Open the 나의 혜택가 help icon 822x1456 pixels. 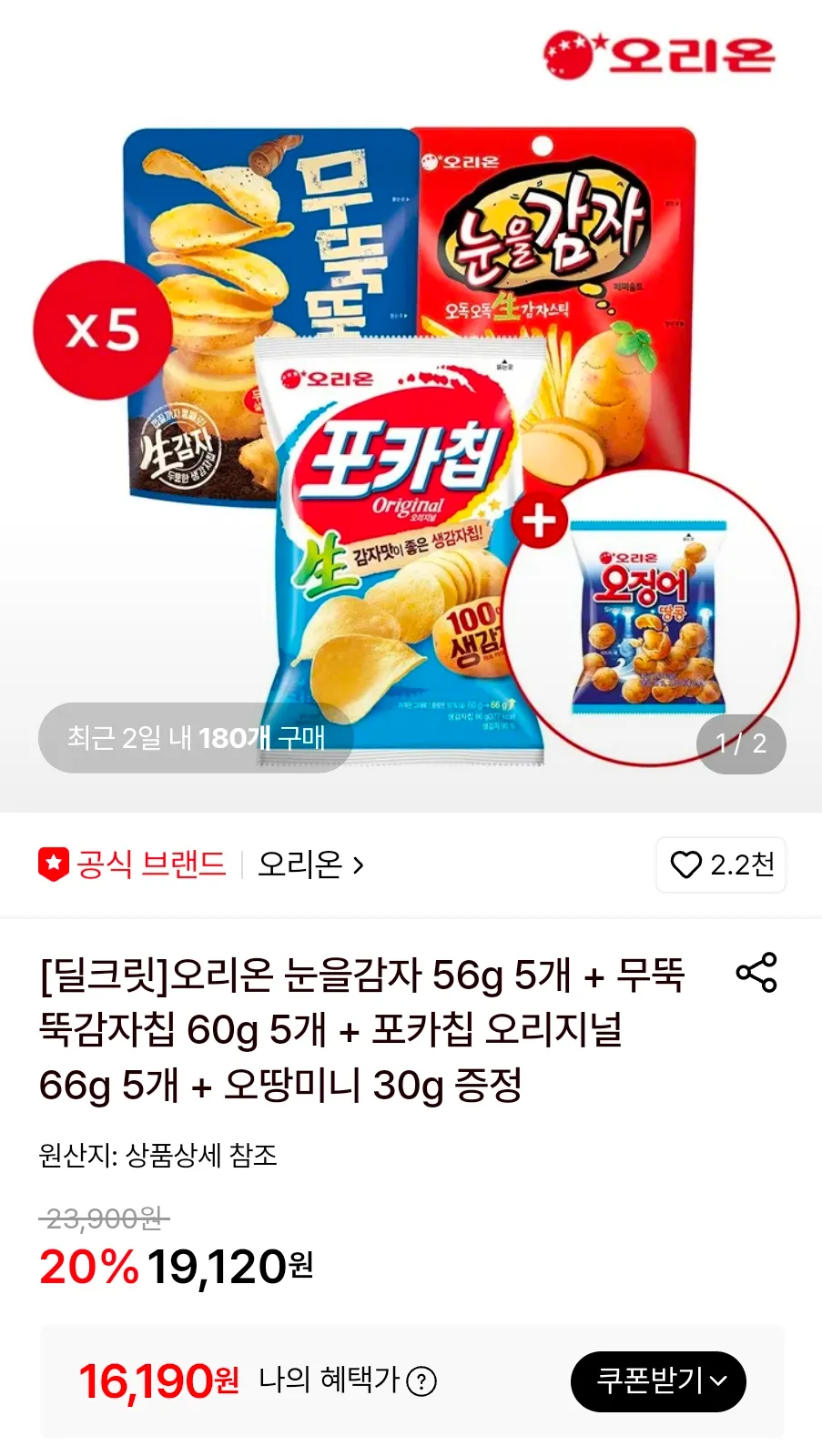coord(421,1382)
